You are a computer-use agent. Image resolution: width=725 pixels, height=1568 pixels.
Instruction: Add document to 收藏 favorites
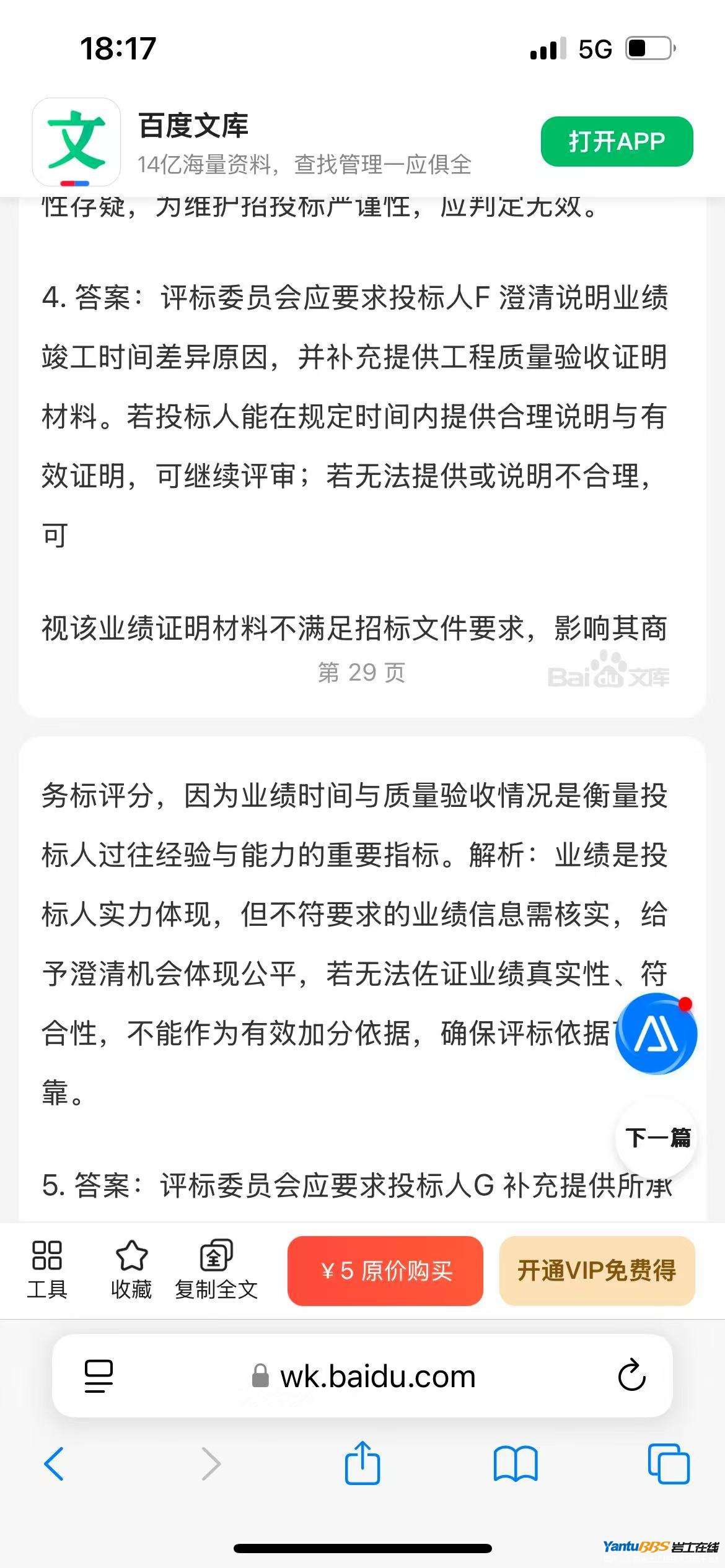[x=131, y=1270]
